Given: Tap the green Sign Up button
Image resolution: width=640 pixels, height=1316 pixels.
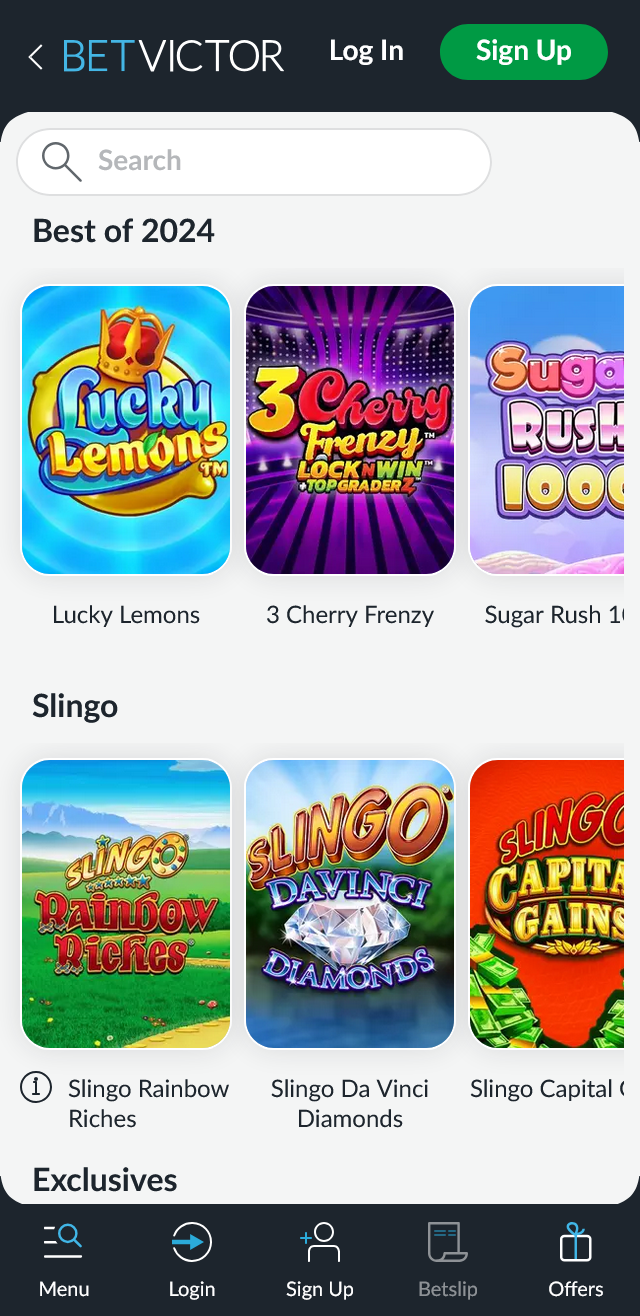Looking at the screenshot, I should pos(523,52).
